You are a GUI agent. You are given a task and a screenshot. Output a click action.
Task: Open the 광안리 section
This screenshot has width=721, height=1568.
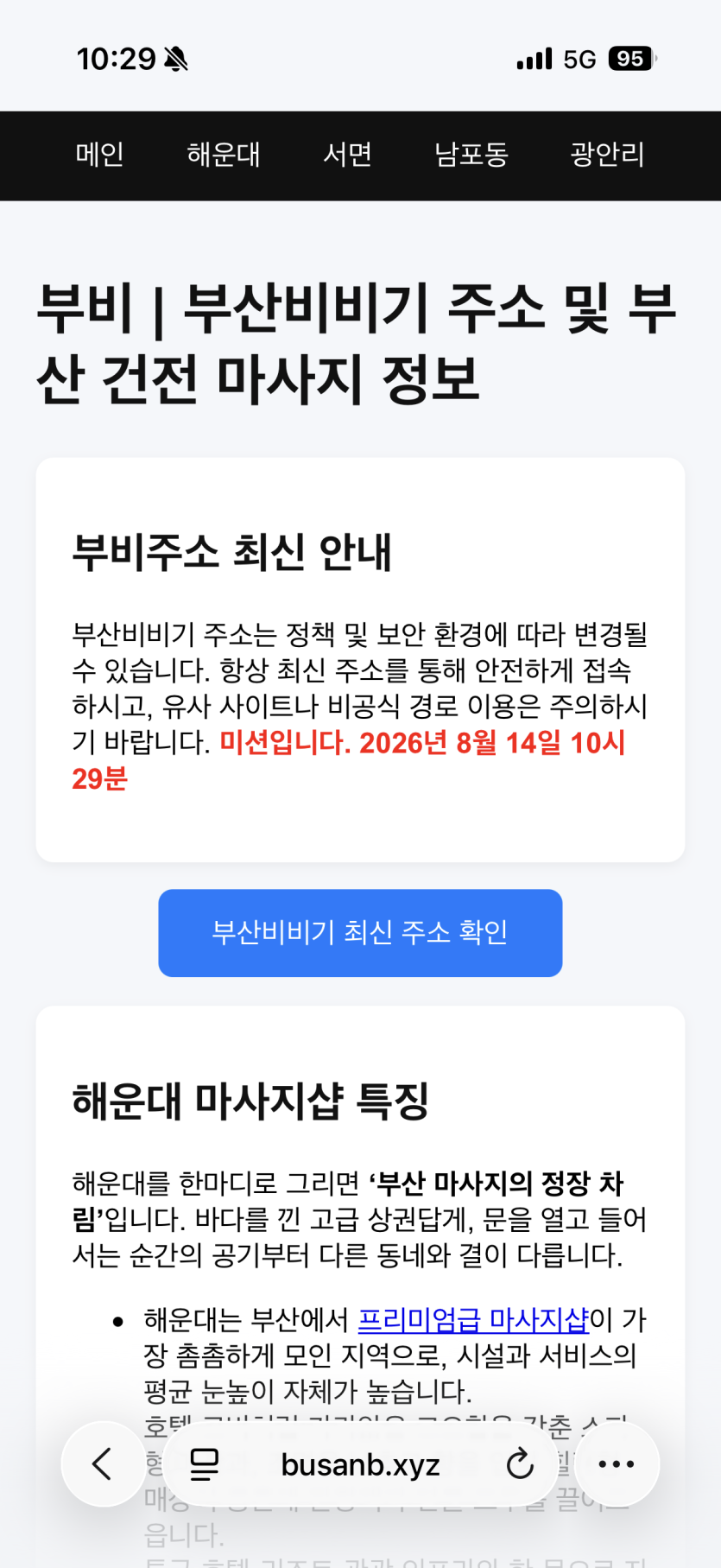tap(607, 155)
